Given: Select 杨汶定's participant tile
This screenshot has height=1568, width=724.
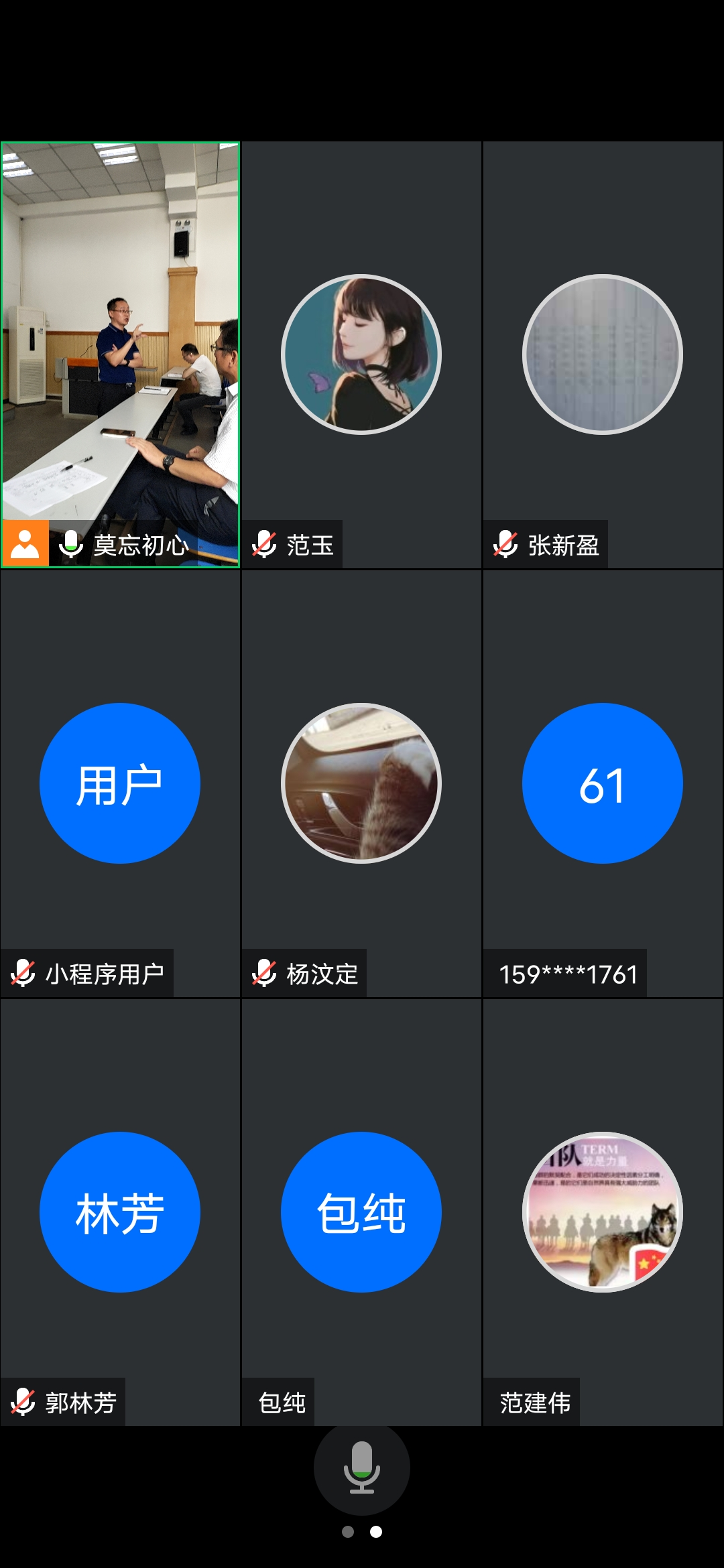Looking at the screenshot, I should (x=361, y=783).
